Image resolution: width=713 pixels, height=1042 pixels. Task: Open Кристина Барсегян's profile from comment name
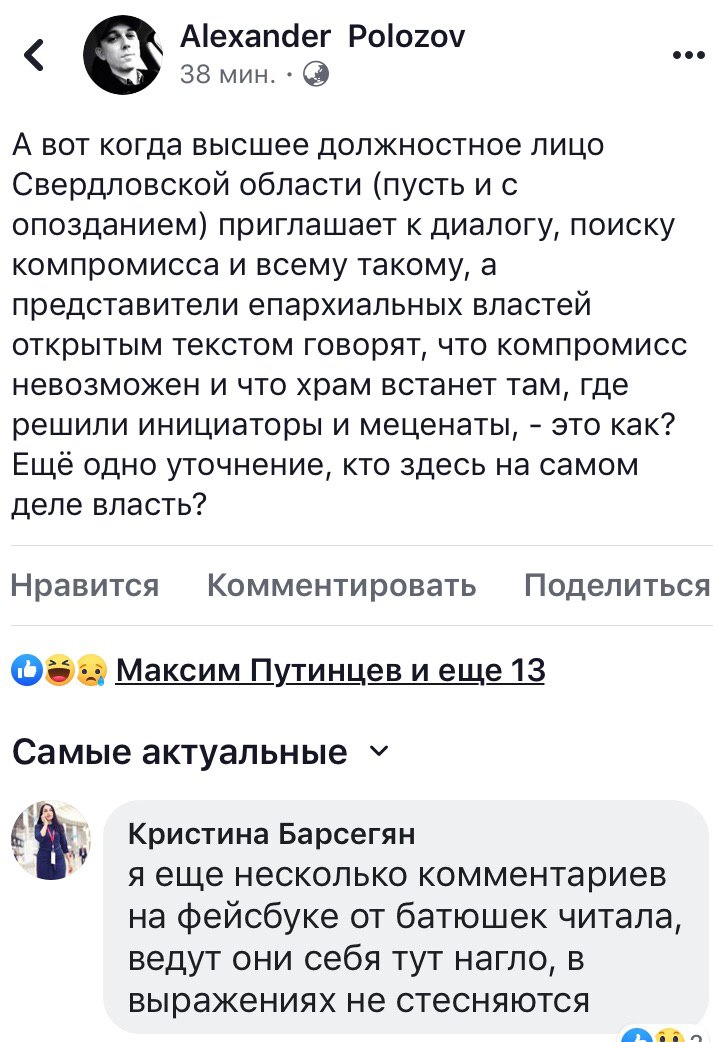click(x=272, y=833)
